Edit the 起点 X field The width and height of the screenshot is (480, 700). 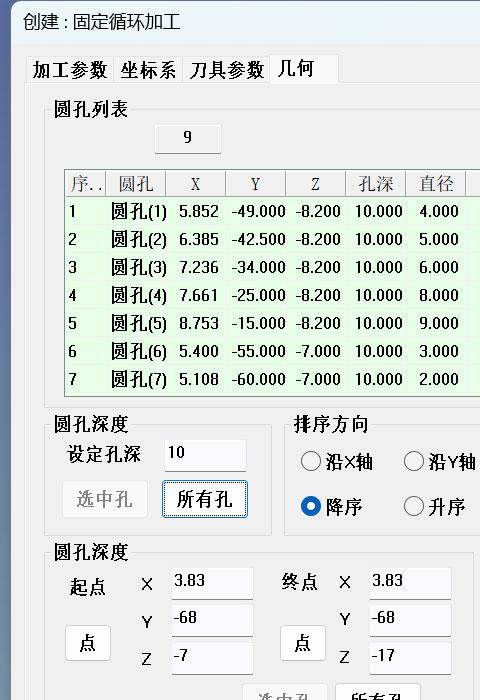[212, 583]
